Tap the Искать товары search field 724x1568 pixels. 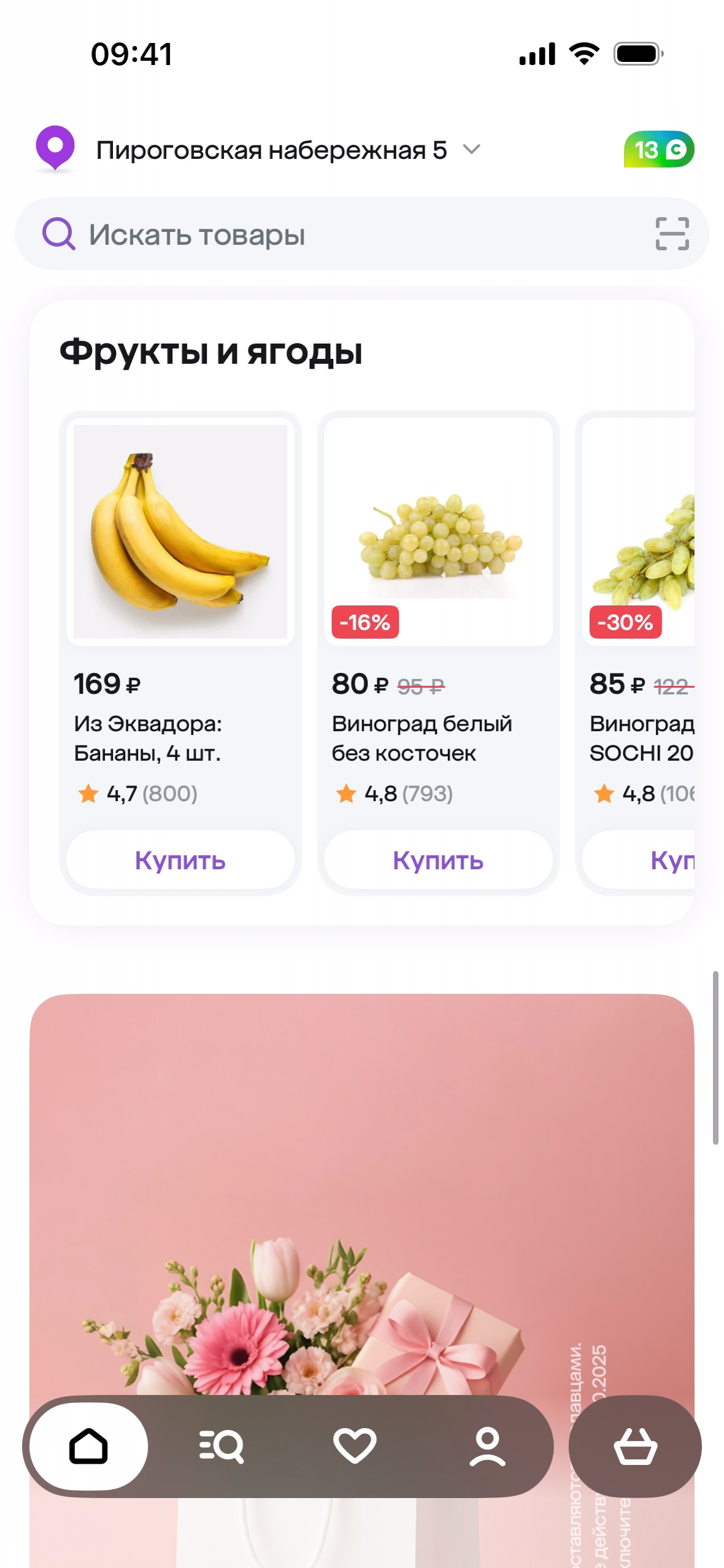pyautogui.click(x=344, y=234)
